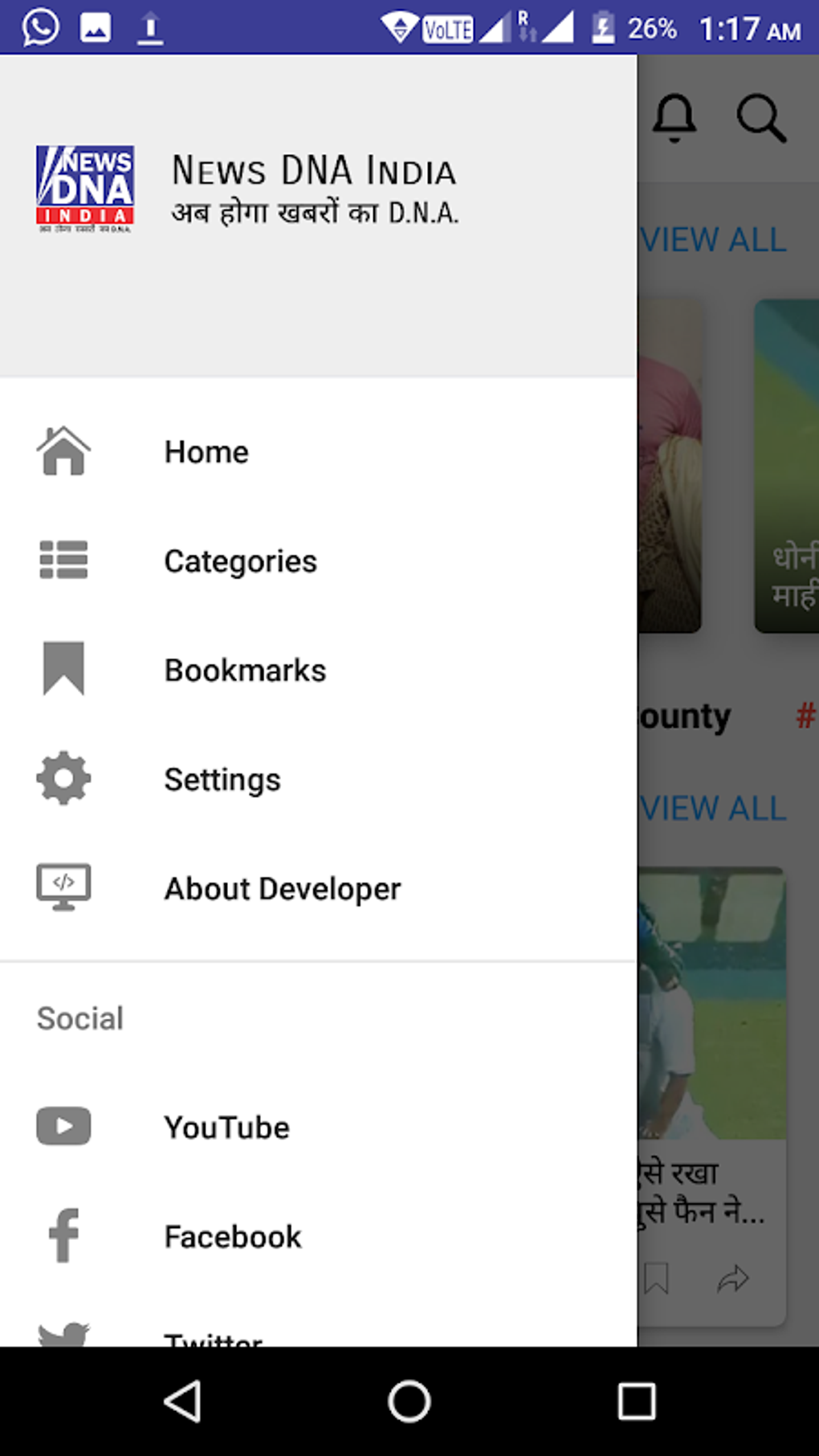Open the Bookmarks menu item
The width and height of the screenshot is (819, 1456).
[244, 670]
